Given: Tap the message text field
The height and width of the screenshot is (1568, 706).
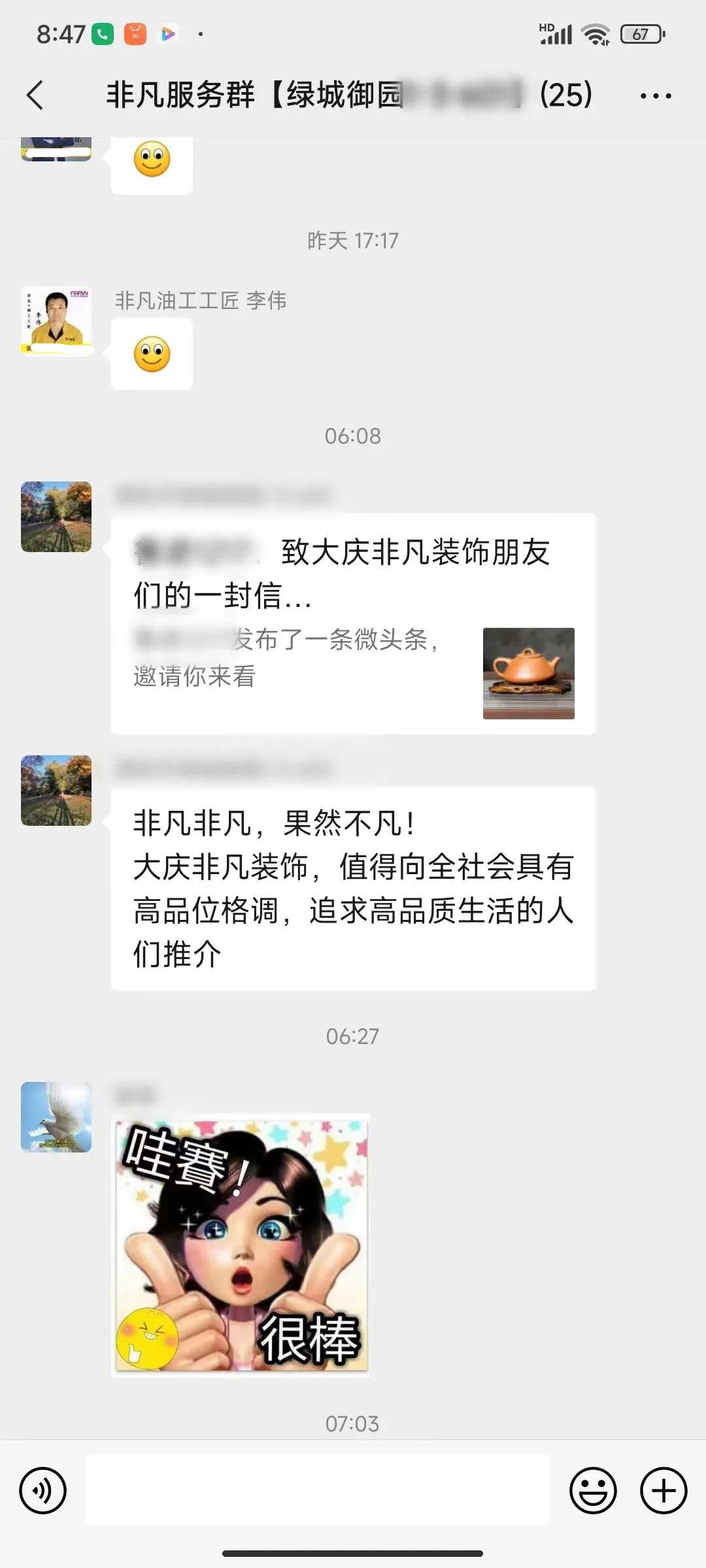Looking at the screenshot, I should 318,1490.
